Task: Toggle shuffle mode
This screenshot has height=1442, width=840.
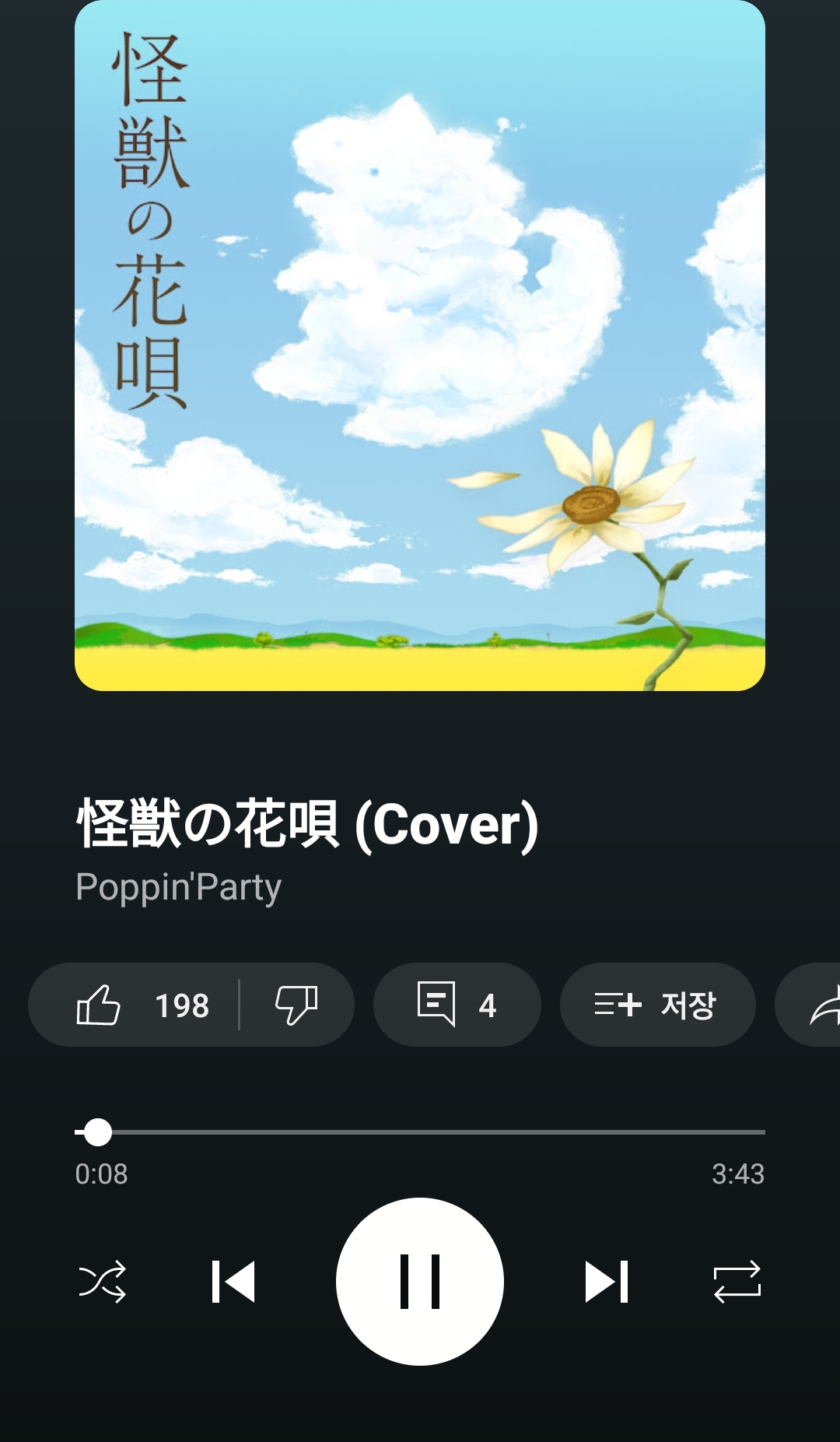Action: (x=102, y=1282)
